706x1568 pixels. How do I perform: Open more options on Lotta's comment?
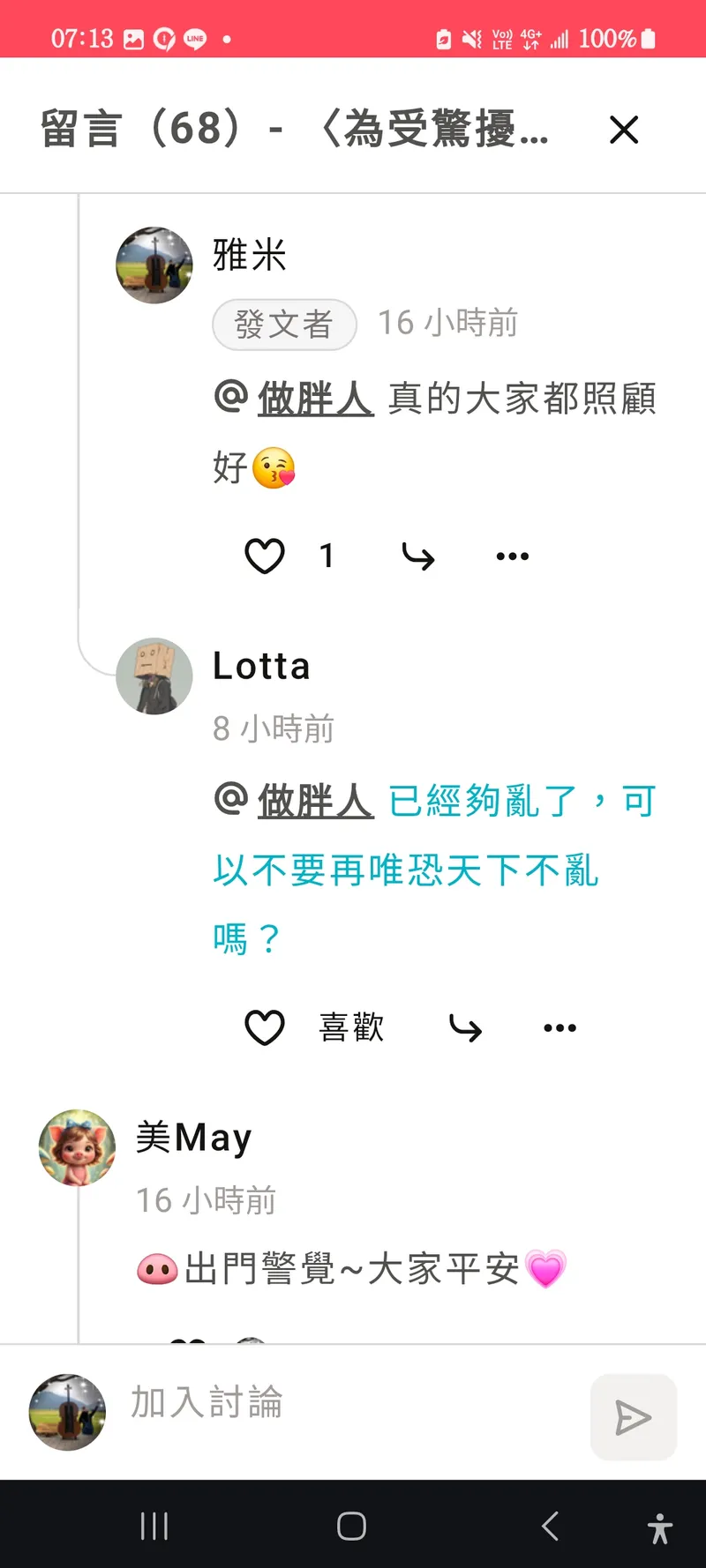coord(560,1027)
